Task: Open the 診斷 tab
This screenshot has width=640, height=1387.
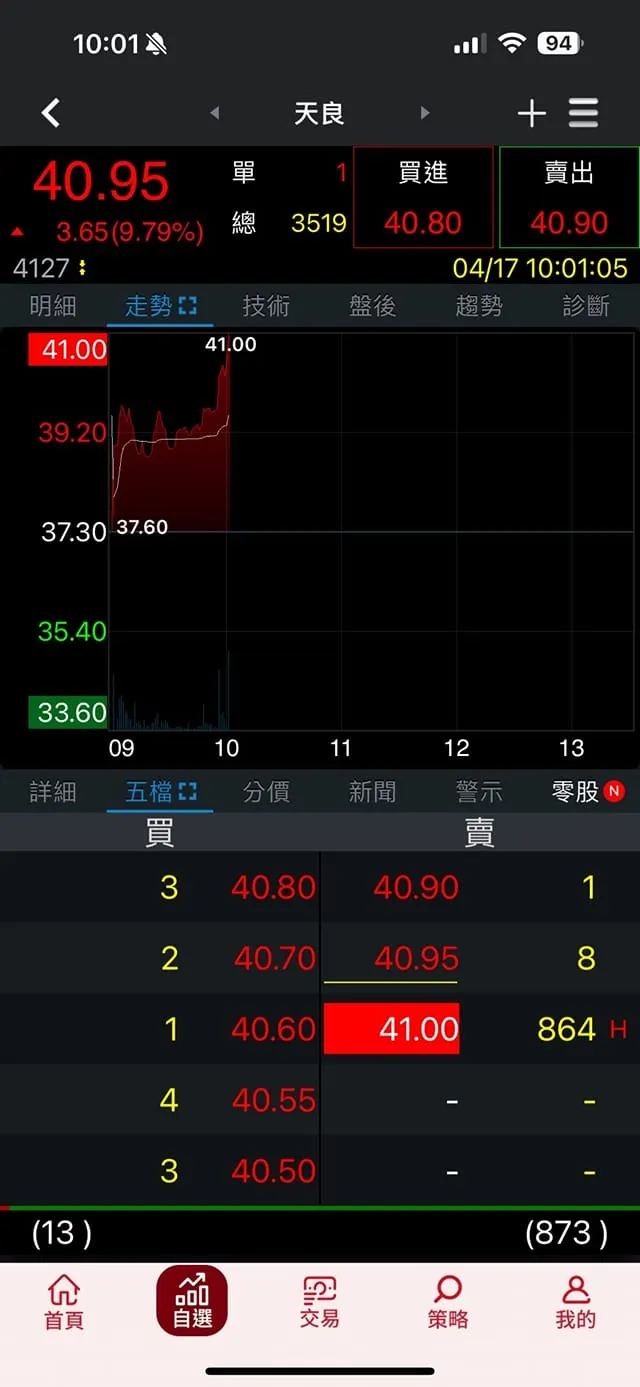Action: coord(585,306)
